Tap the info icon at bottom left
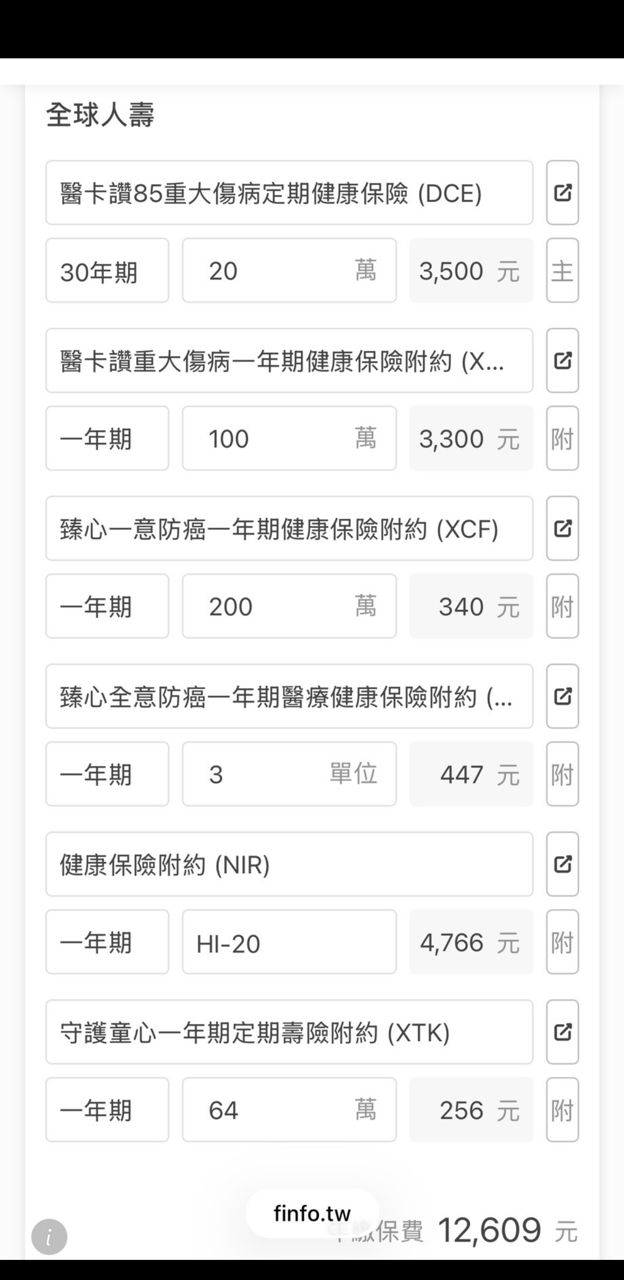 [x=49, y=1237]
